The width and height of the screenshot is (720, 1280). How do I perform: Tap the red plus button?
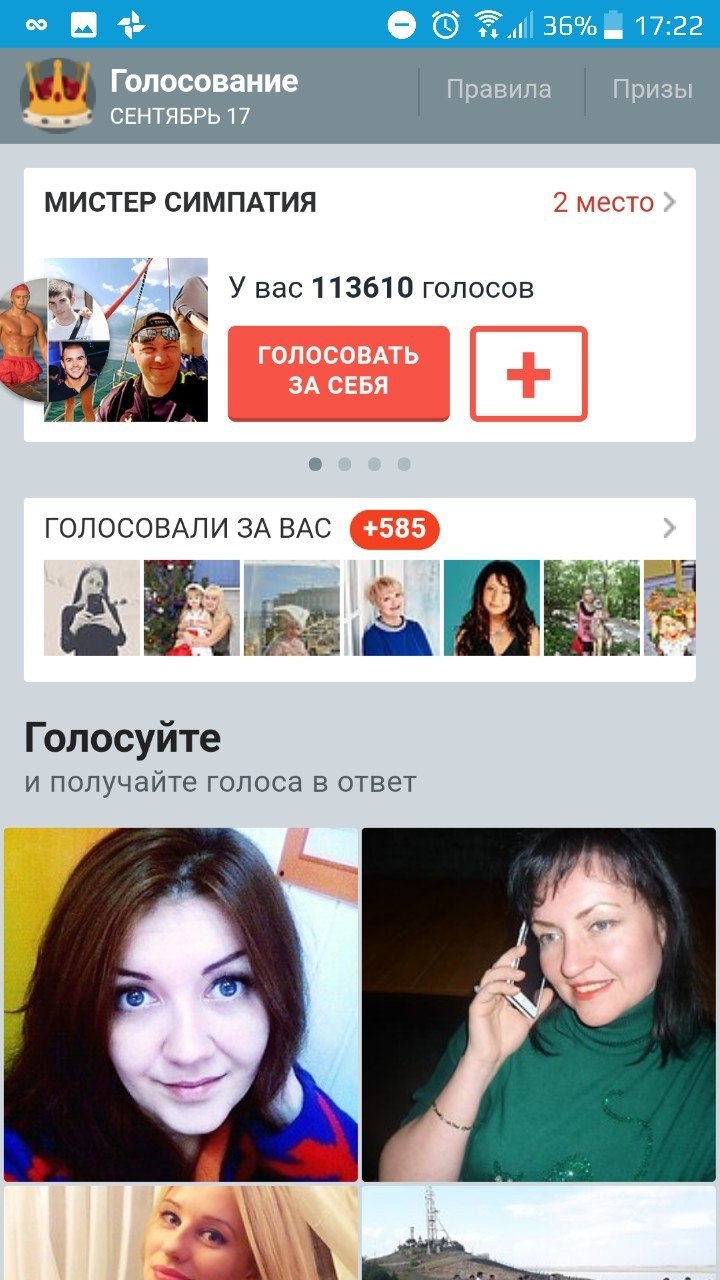(x=528, y=373)
